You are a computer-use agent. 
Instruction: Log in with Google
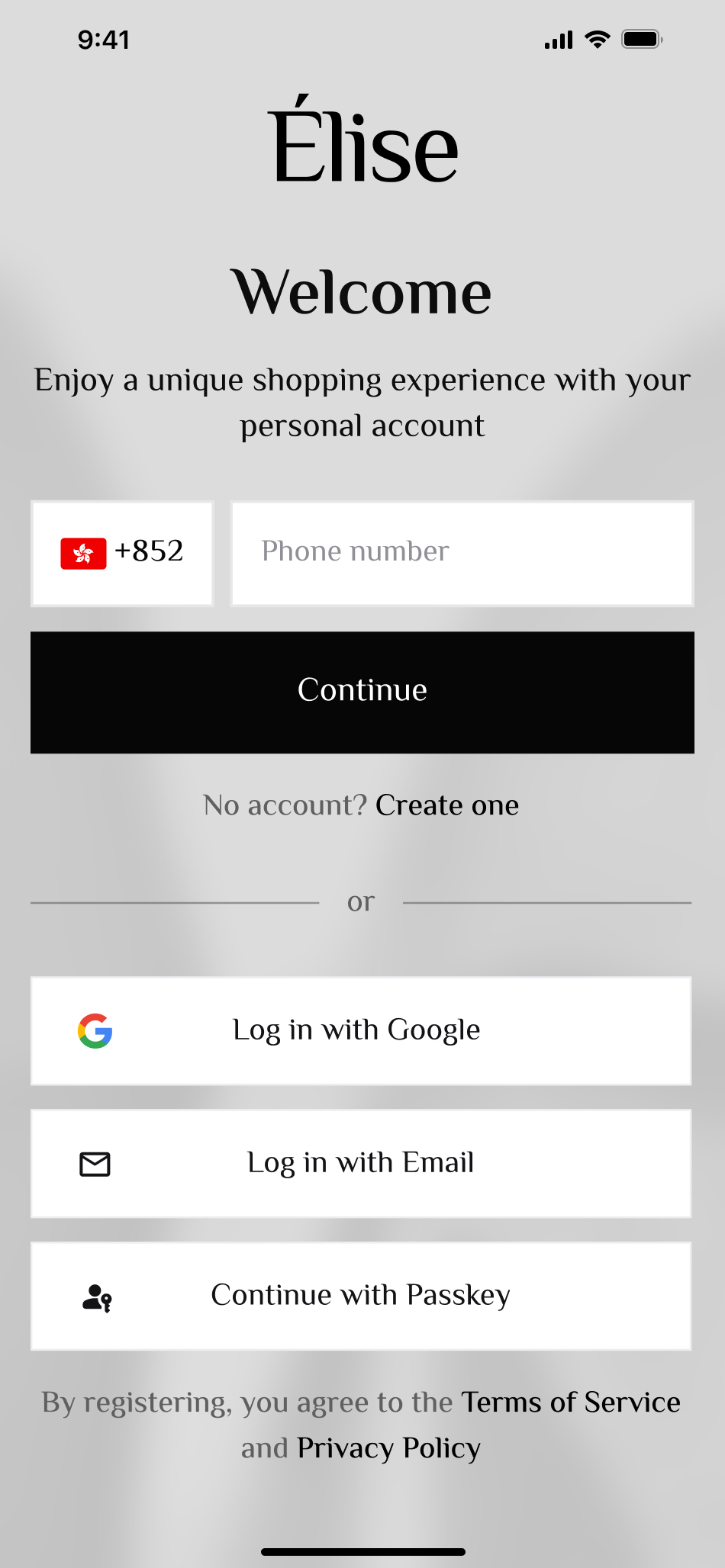pyautogui.click(x=361, y=1030)
